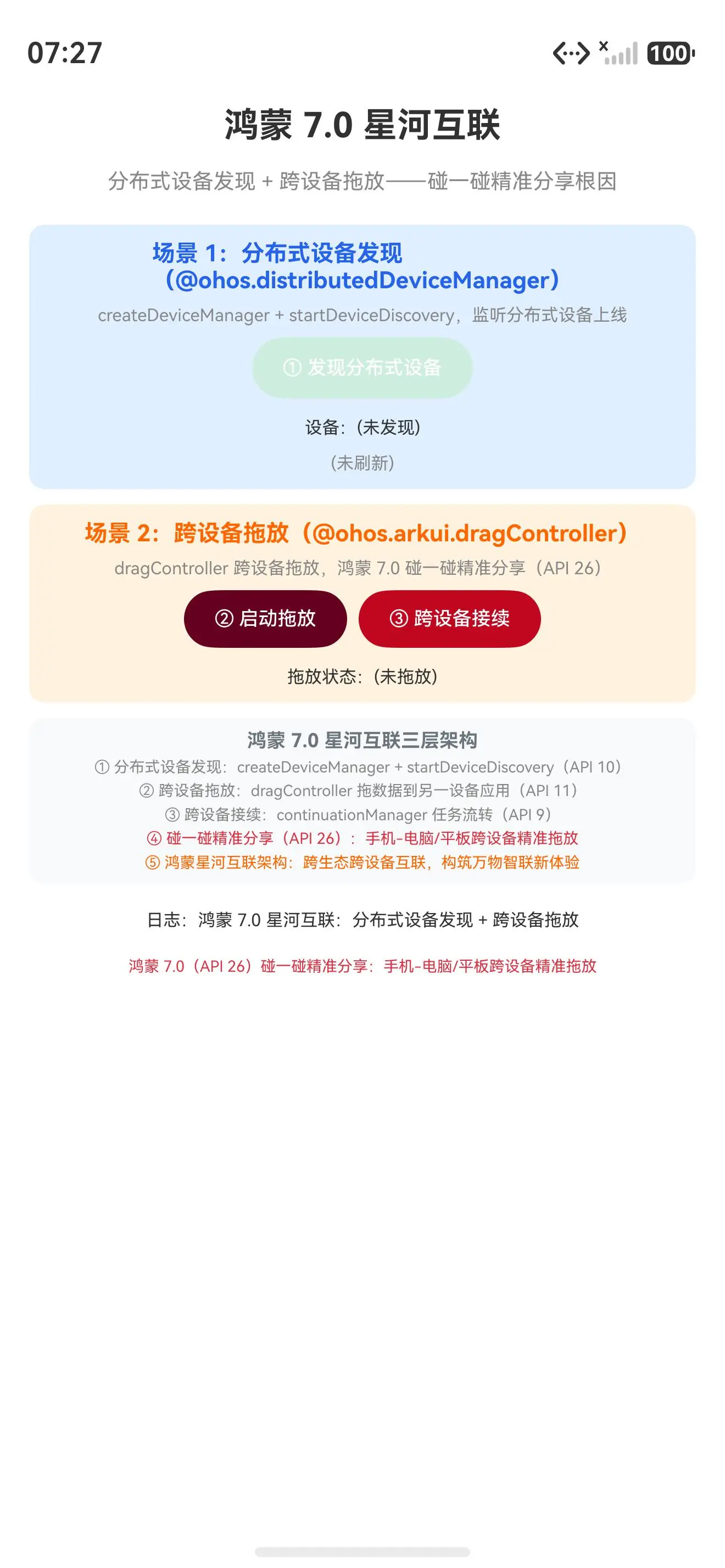Screen dimensions: 725x1568
Task: Start drag with 启动拖放 button
Action: pos(265,618)
